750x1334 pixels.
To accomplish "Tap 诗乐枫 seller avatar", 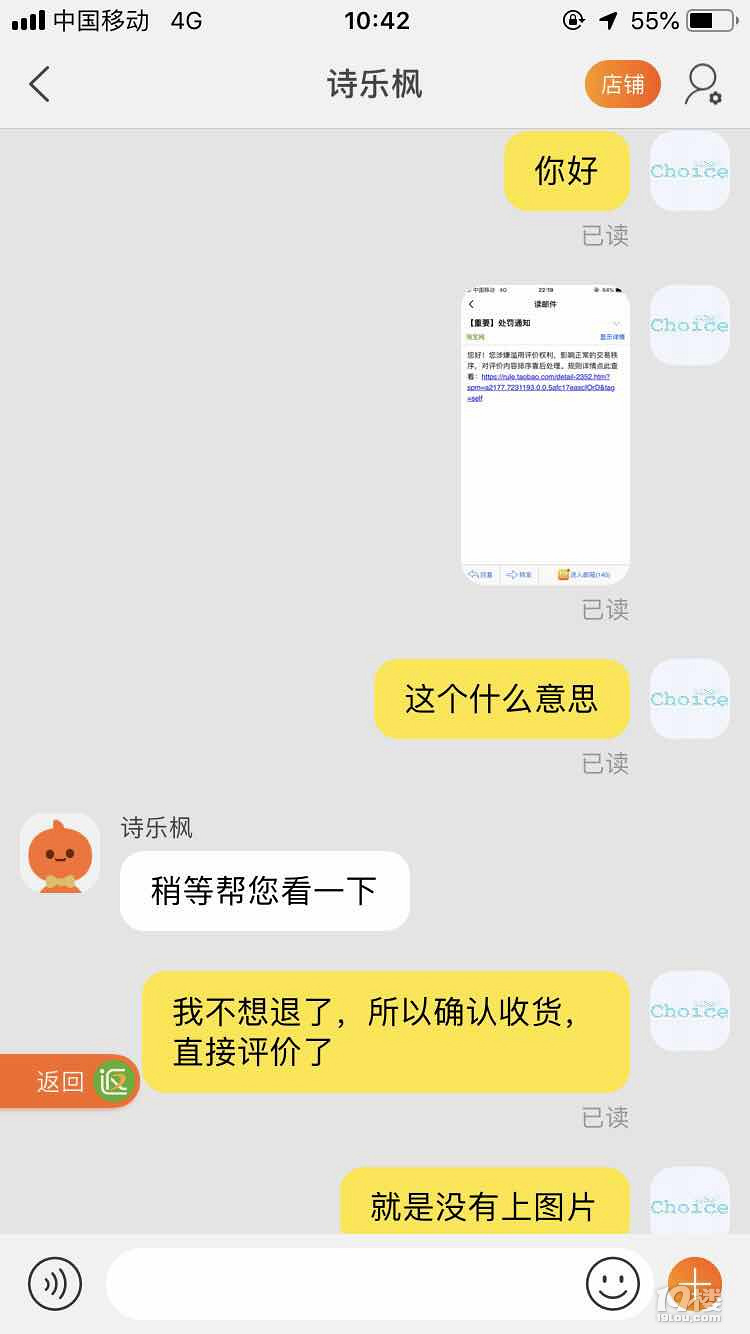I will 60,853.
